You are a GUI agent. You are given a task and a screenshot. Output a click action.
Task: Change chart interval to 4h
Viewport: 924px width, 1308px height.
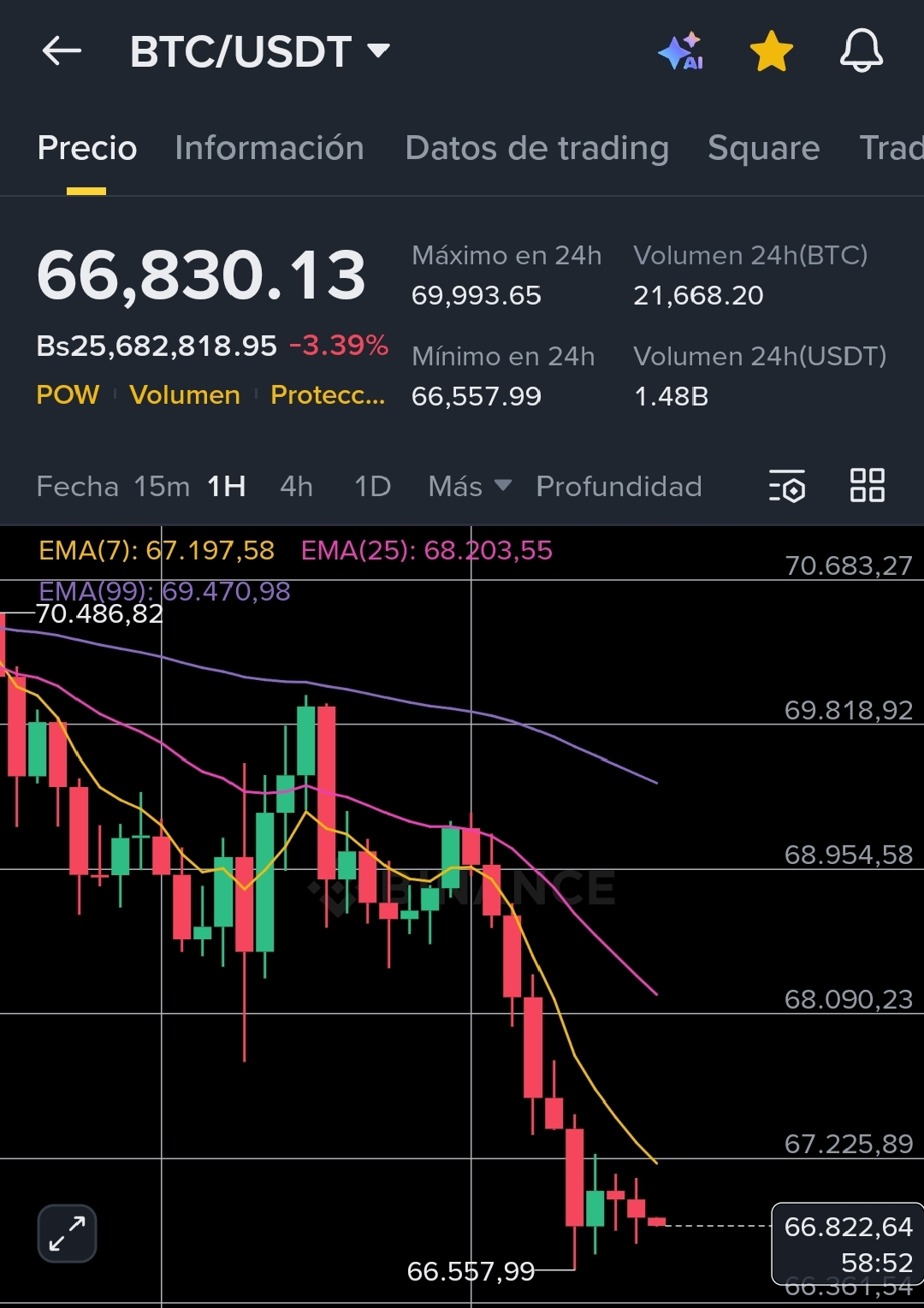tap(297, 486)
